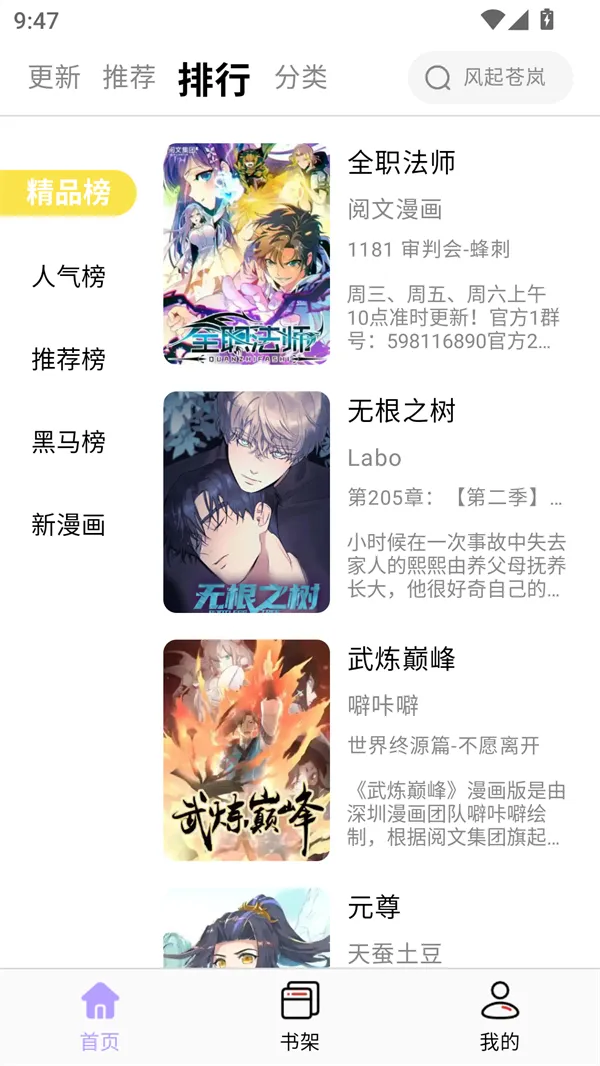Screen dimensions: 600x1066
Task: Select the 黑马榜 ranking list
Action: click(x=68, y=442)
